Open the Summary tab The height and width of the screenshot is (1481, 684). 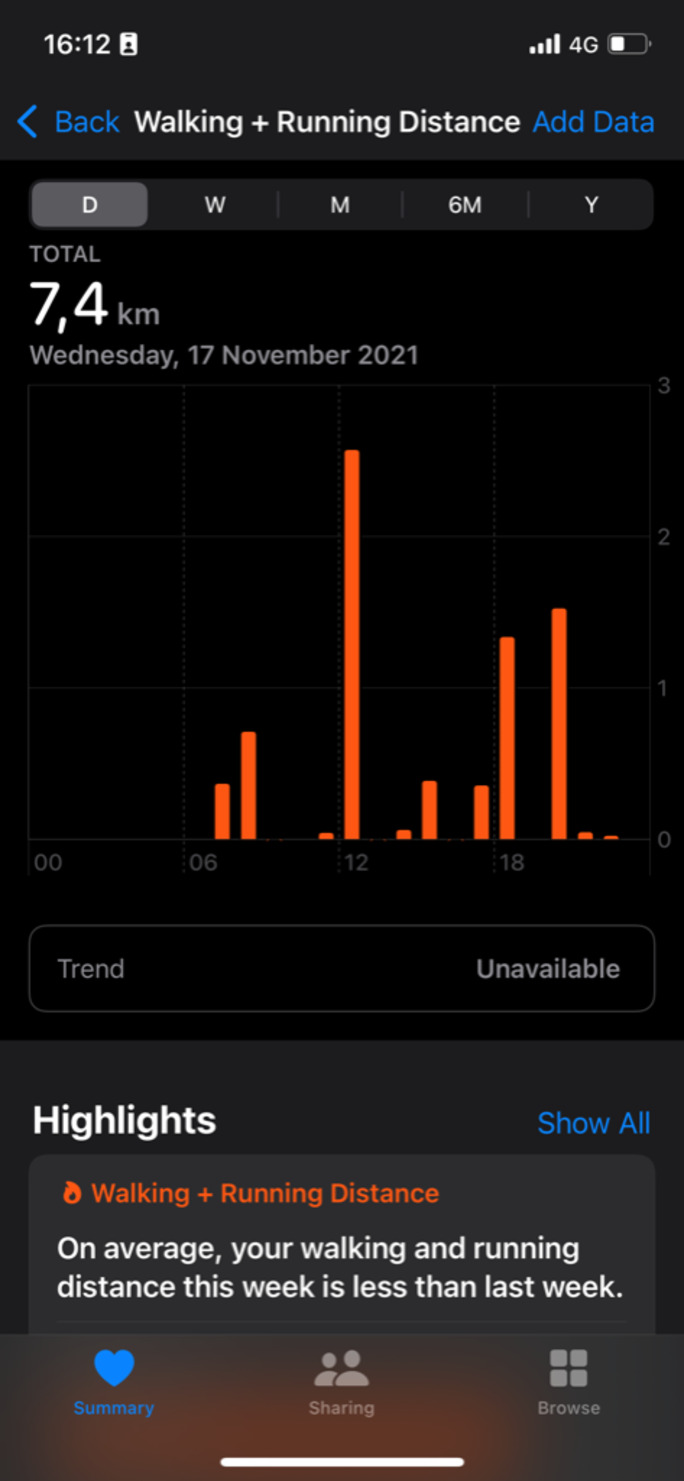click(x=114, y=1382)
